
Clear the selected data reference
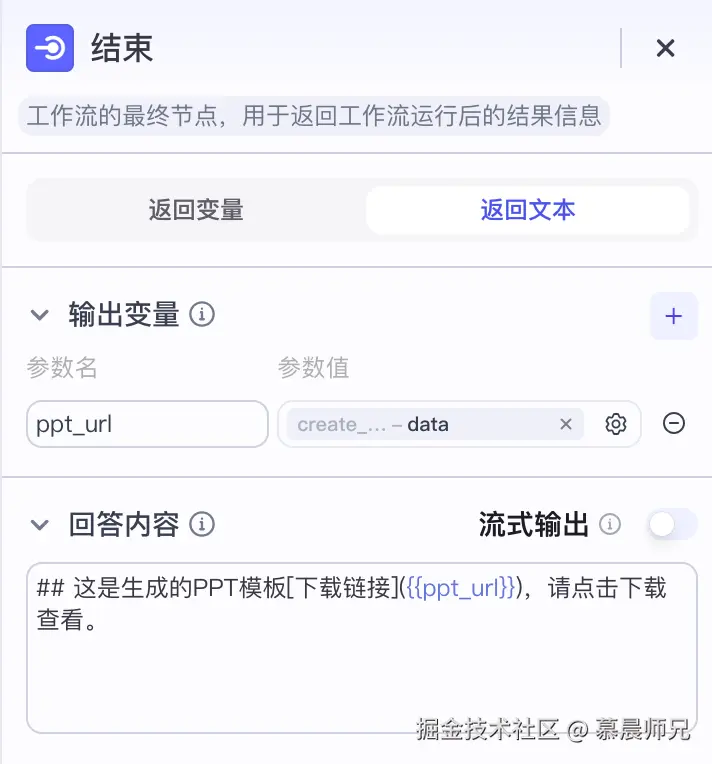tap(565, 424)
